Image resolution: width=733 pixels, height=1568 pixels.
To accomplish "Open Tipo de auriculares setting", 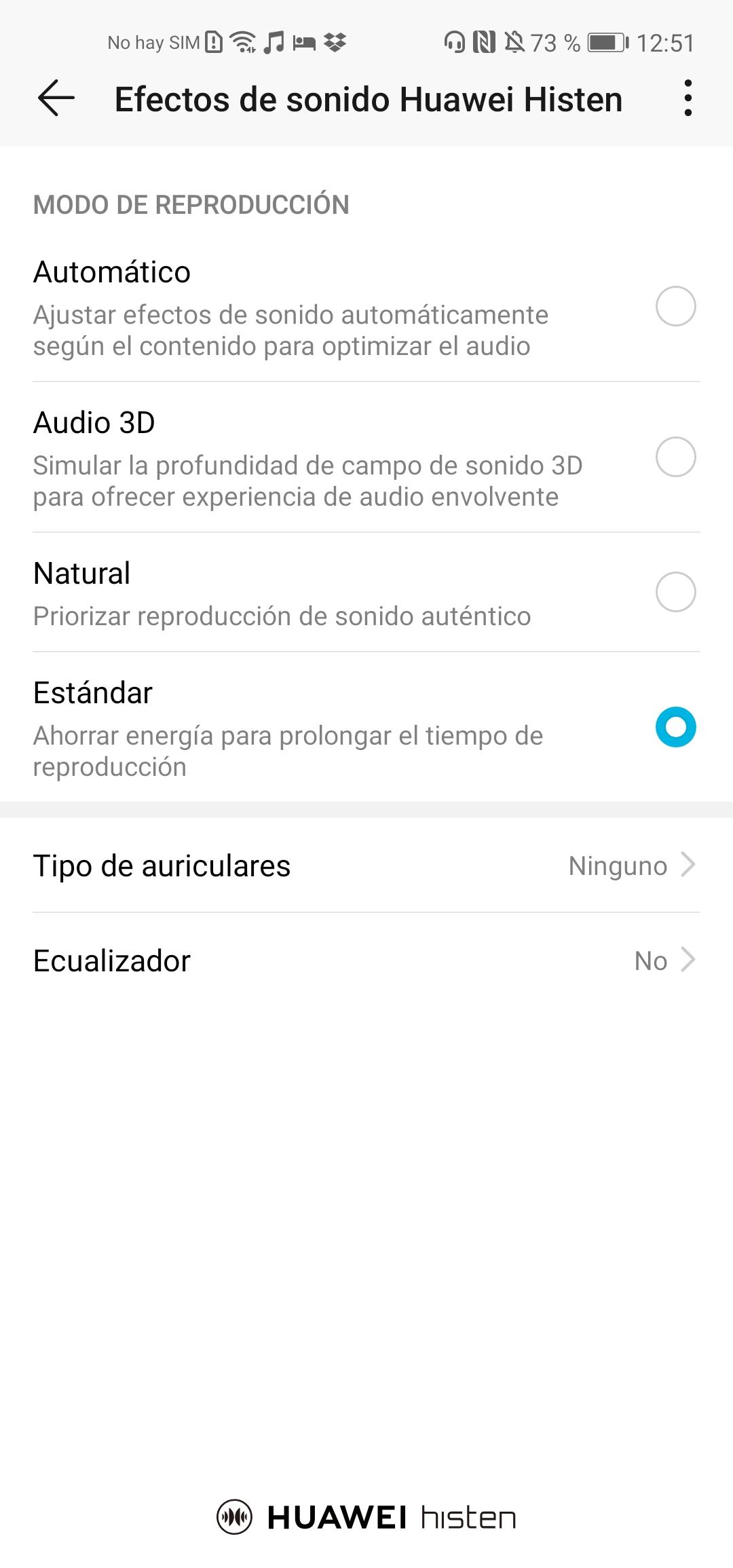I will pos(366,865).
